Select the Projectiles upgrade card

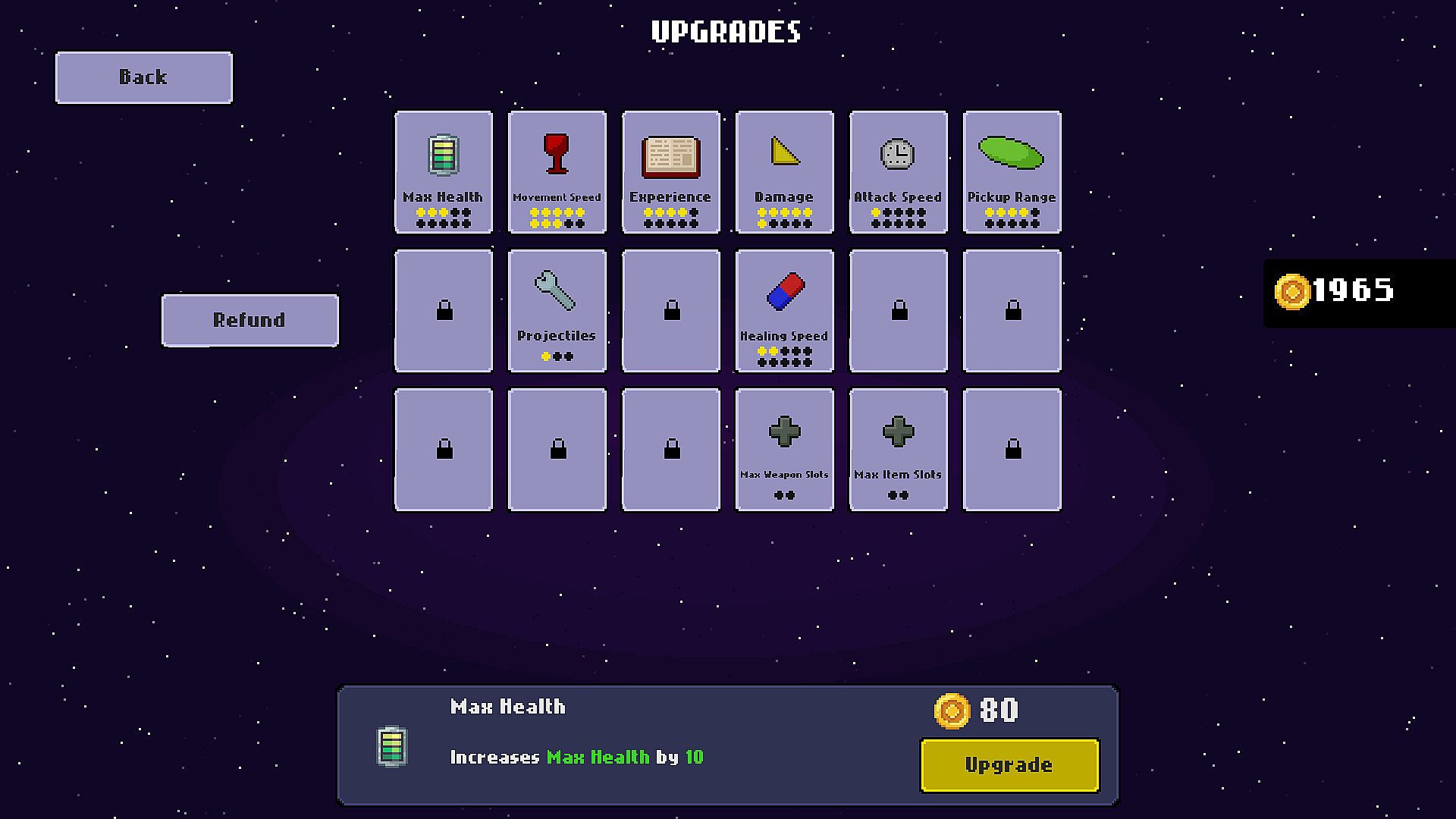(557, 311)
